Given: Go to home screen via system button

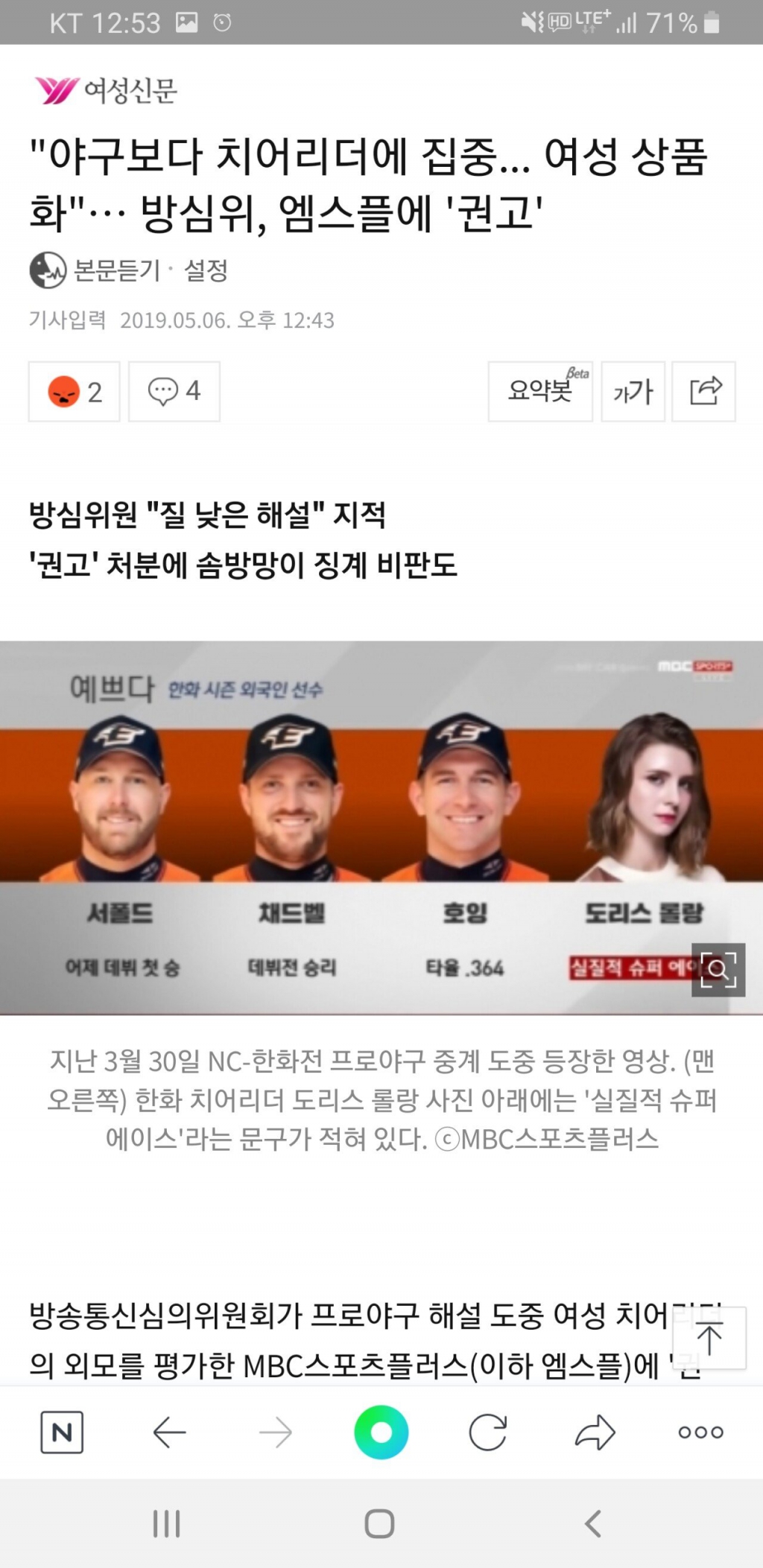Looking at the screenshot, I should (x=379, y=1523).
